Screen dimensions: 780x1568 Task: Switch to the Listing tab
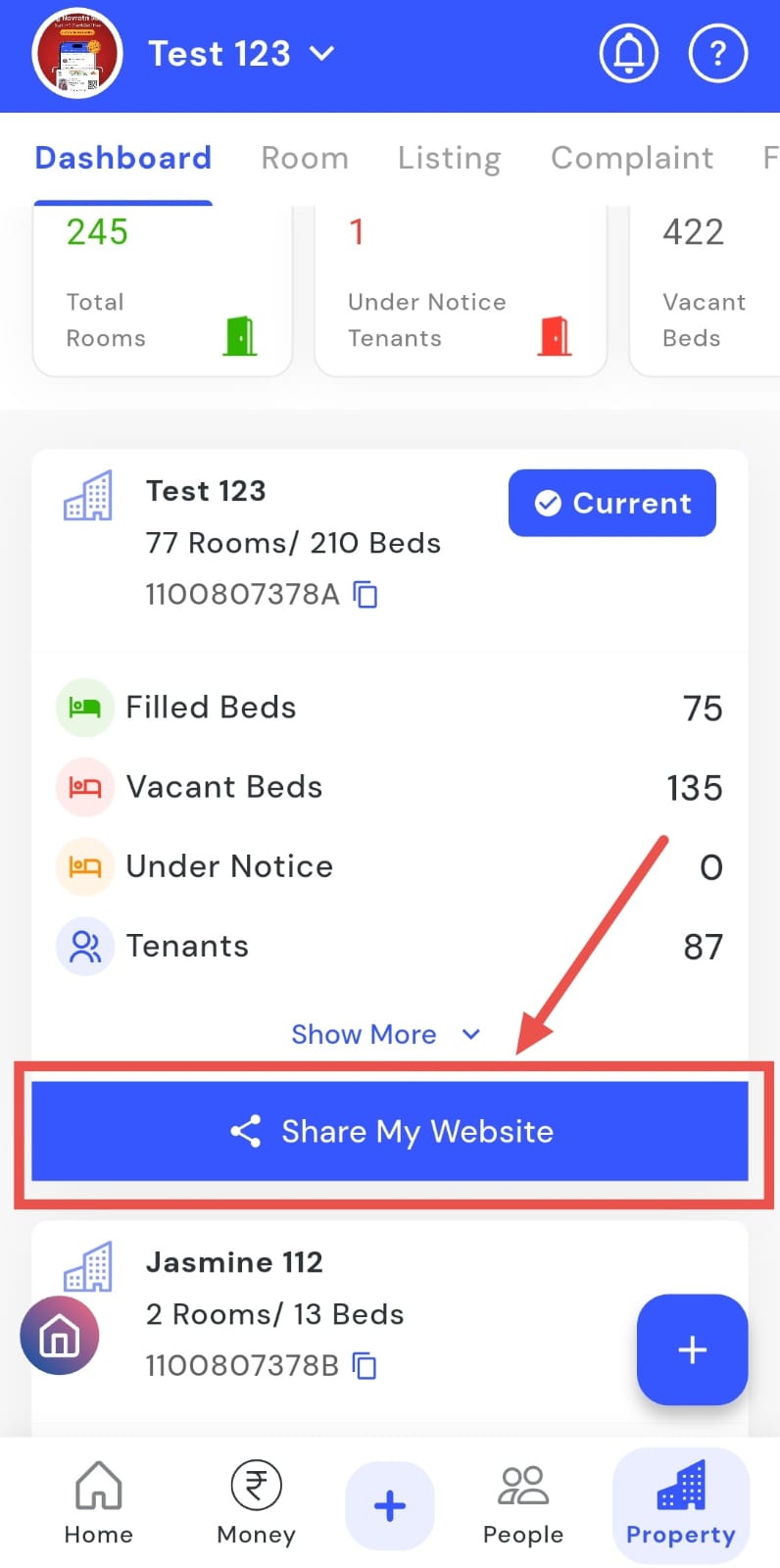click(449, 158)
